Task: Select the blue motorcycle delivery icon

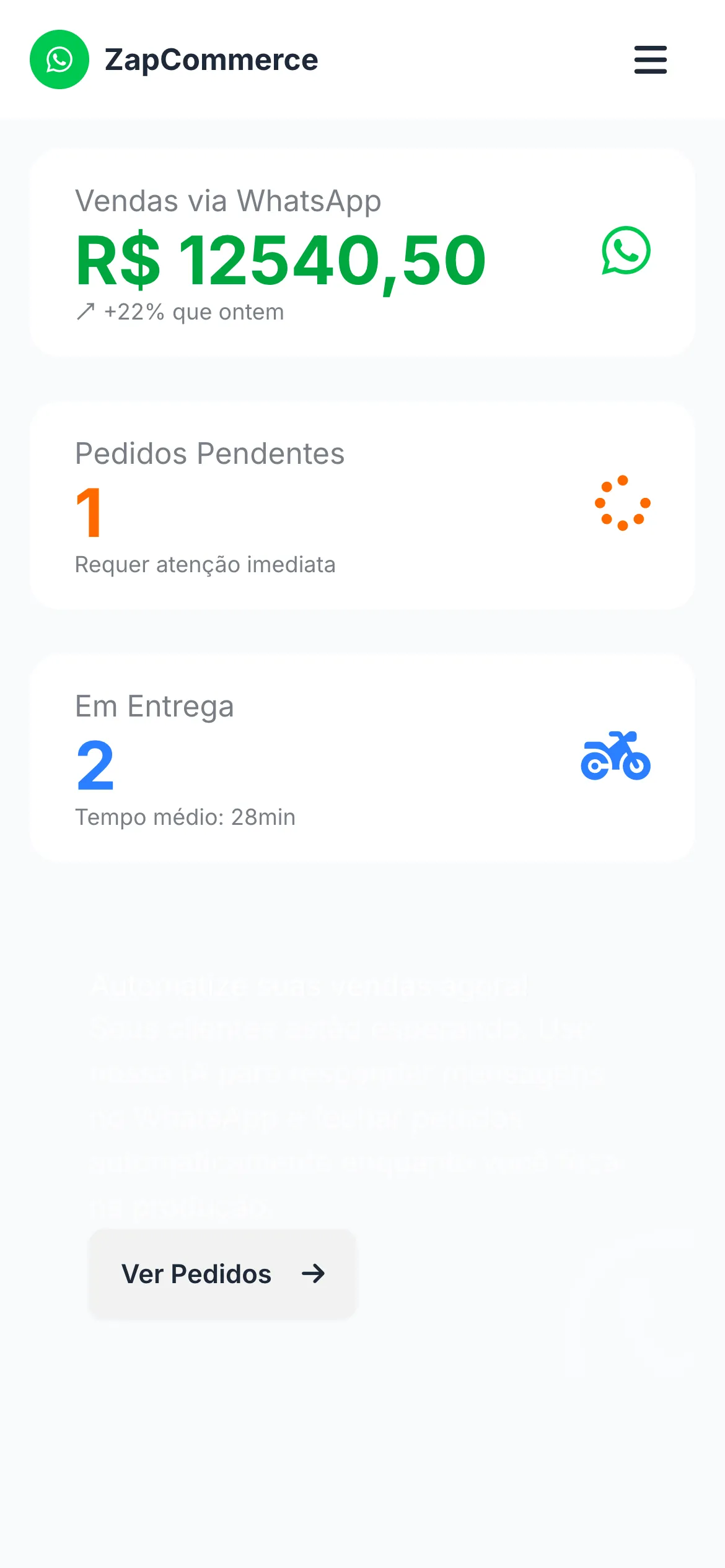Action: pyautogui.click(x=617, y=758)
